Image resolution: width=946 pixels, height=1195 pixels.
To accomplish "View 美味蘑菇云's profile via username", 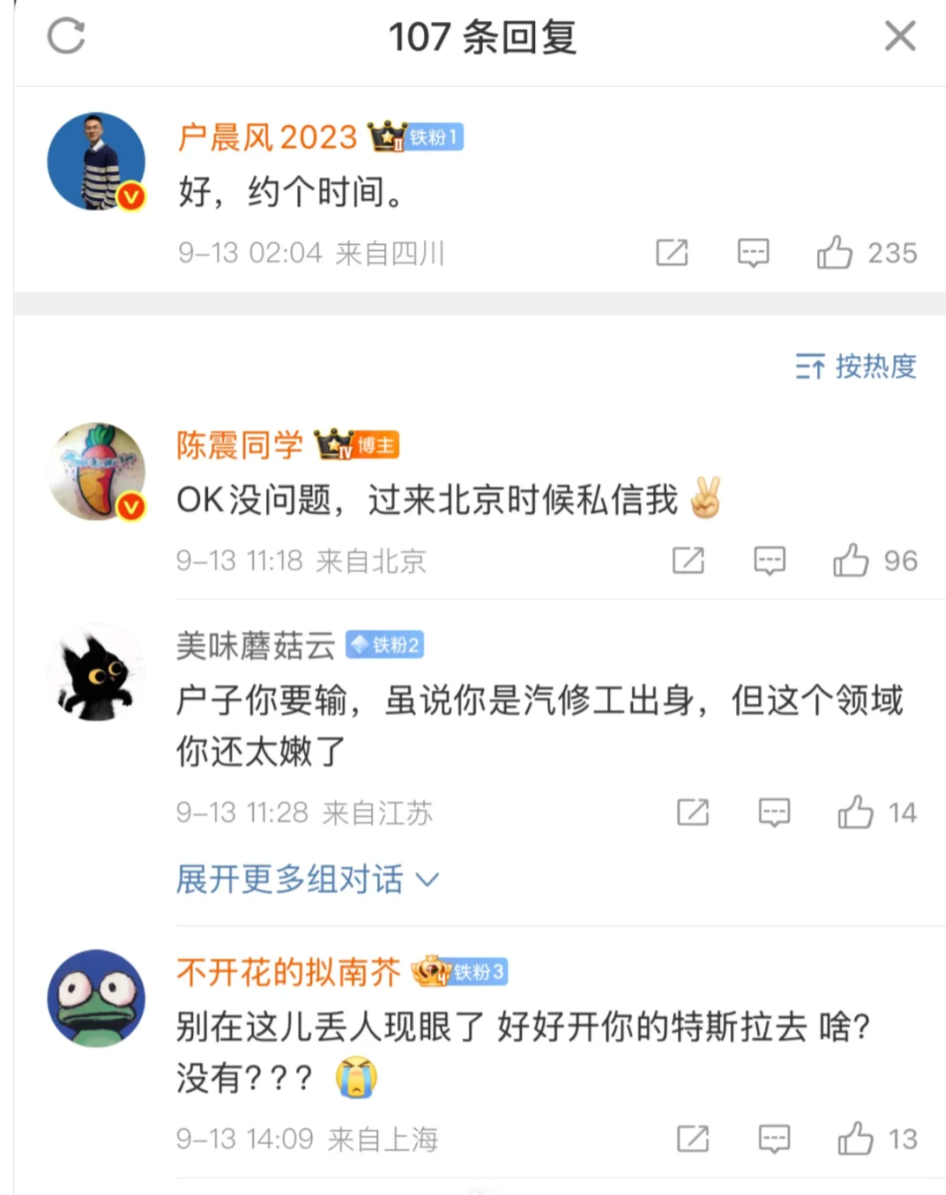I will tap(256, 647).
